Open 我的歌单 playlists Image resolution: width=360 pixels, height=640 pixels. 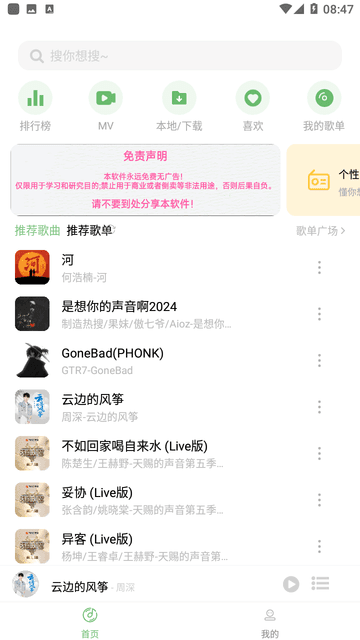[x=324, y=106]
